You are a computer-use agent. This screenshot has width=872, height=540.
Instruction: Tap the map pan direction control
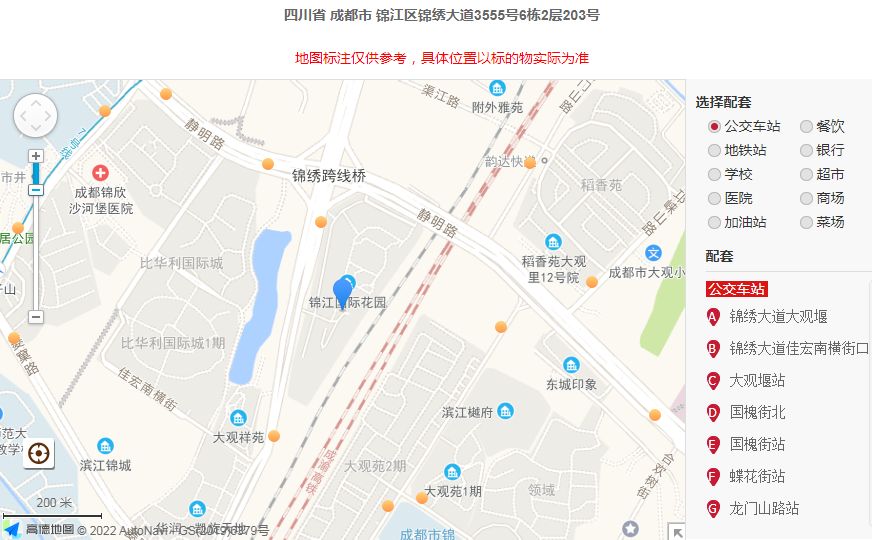point(36,116)
